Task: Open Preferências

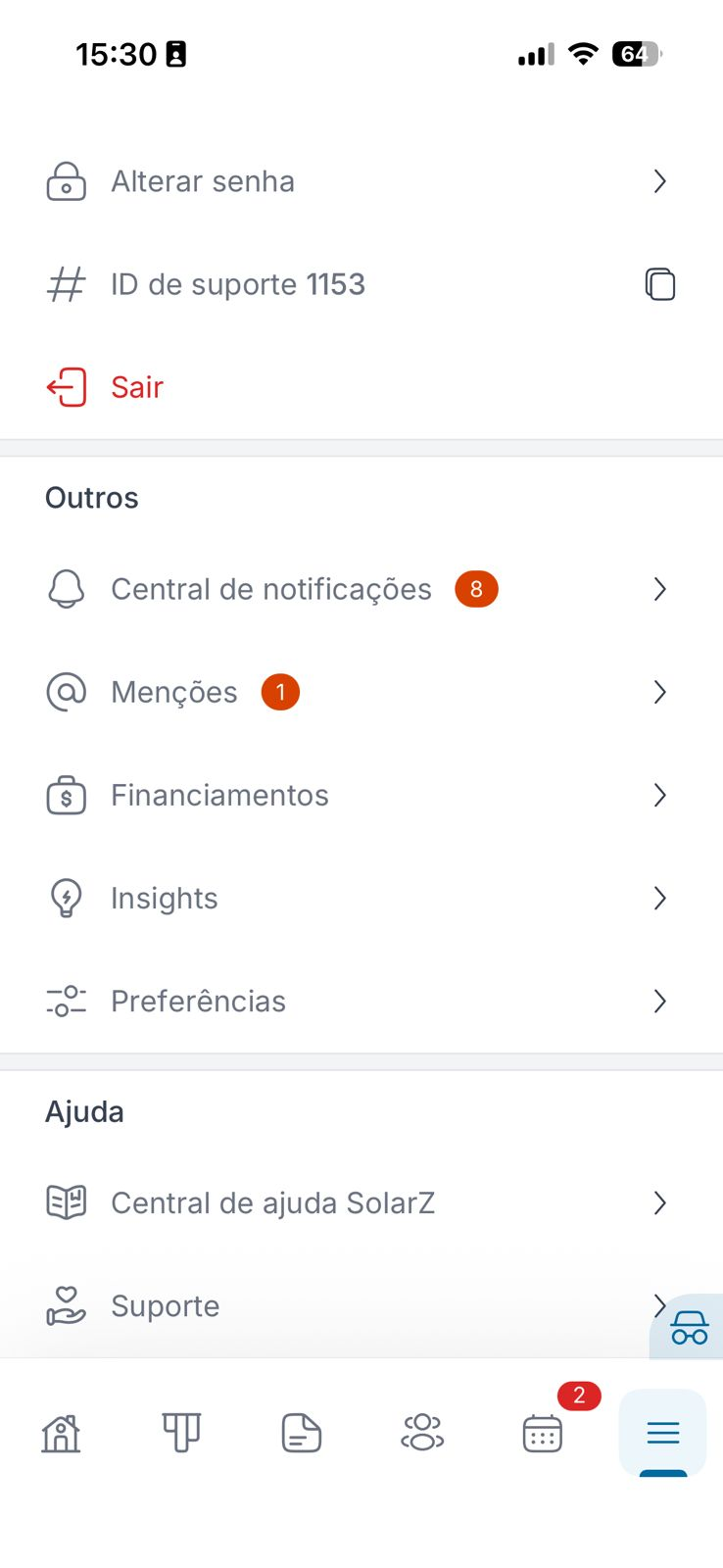Action: click(361, 1001)
